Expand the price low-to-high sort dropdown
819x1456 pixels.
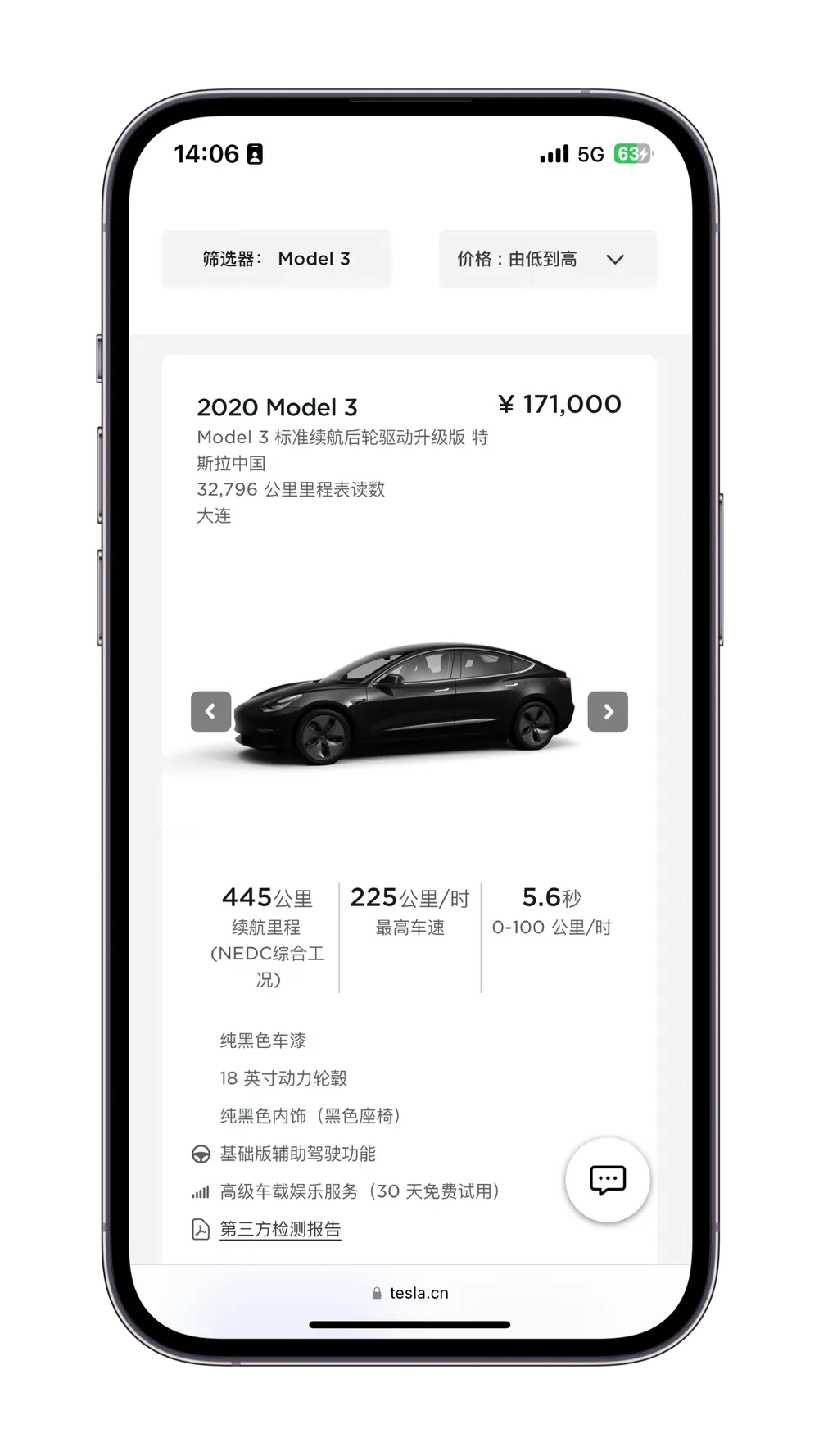pyautogui.click(x=547, y=260)
